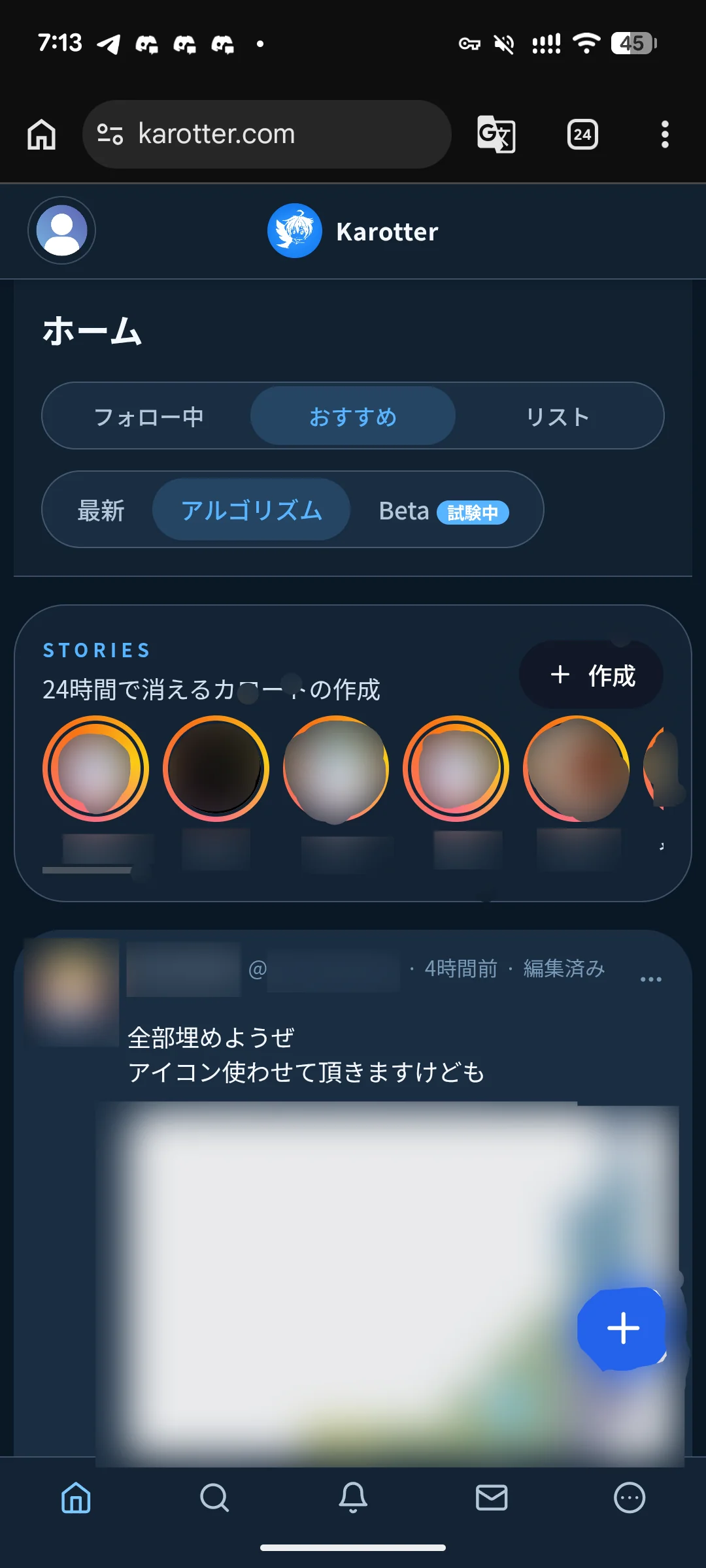
Task: Switch to the リスト tab
Action: tap(558, 416)
